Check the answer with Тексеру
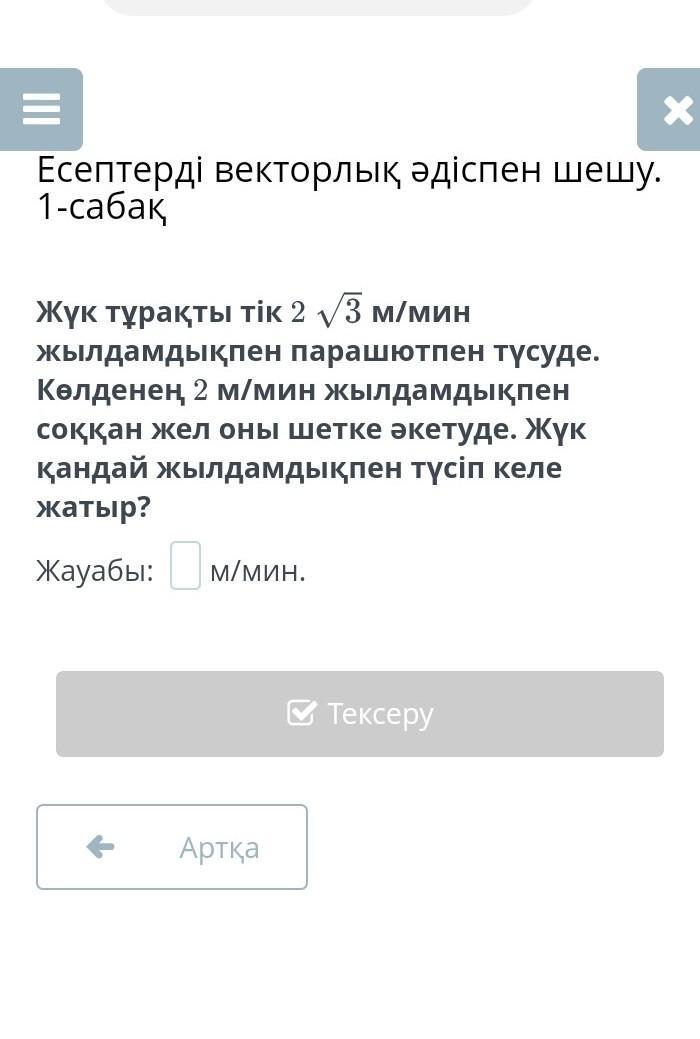 (360, 714)
